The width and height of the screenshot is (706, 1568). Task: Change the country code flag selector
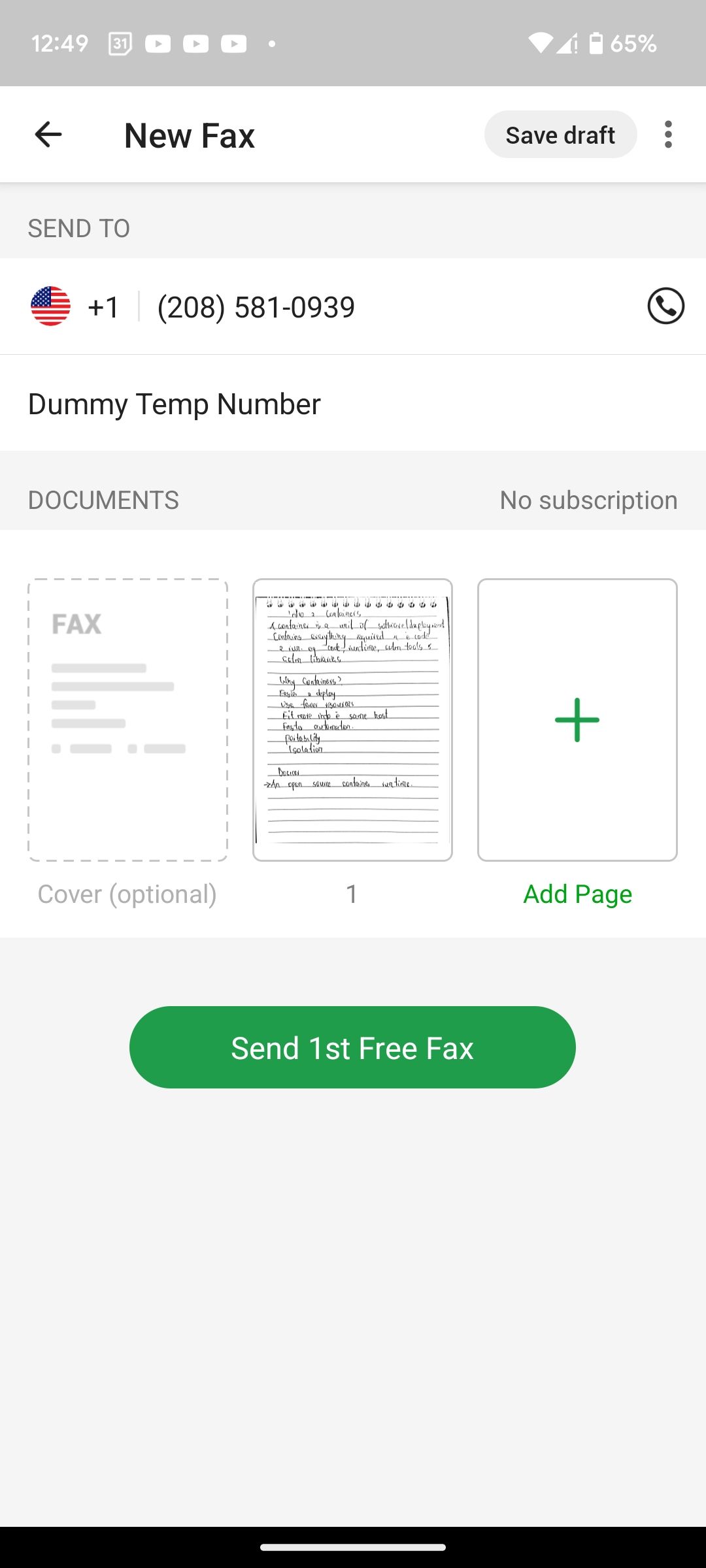(51, 306)
